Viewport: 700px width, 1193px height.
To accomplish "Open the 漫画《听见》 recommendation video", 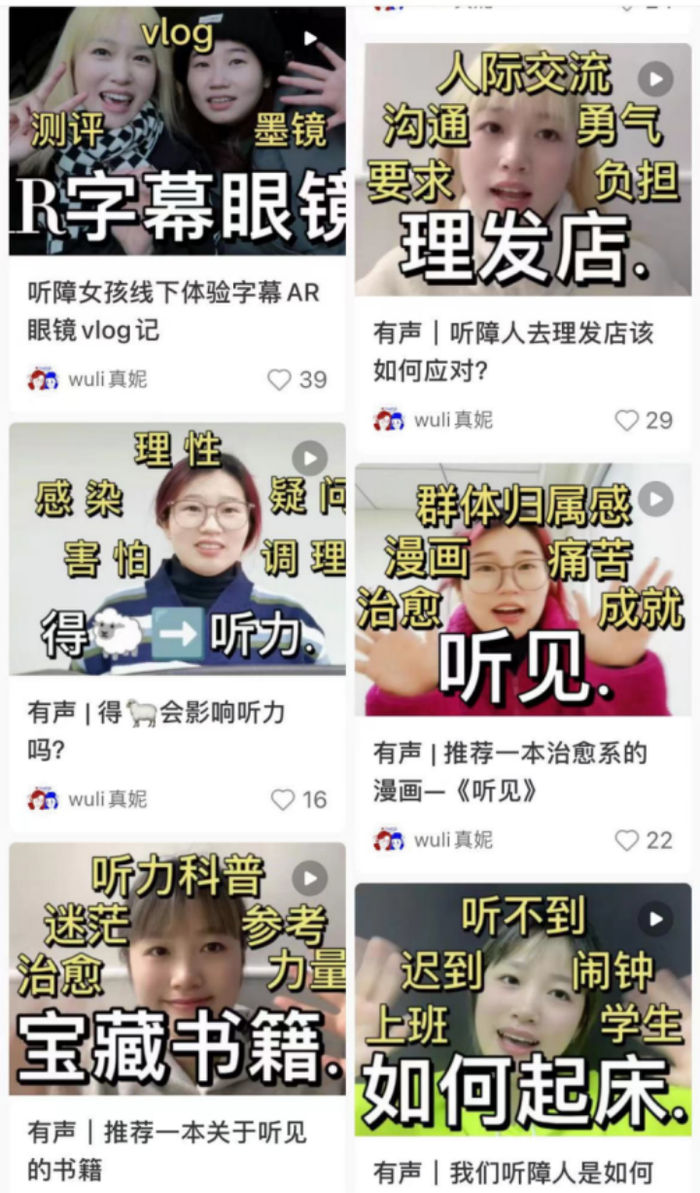I will [x=522, y=590].
